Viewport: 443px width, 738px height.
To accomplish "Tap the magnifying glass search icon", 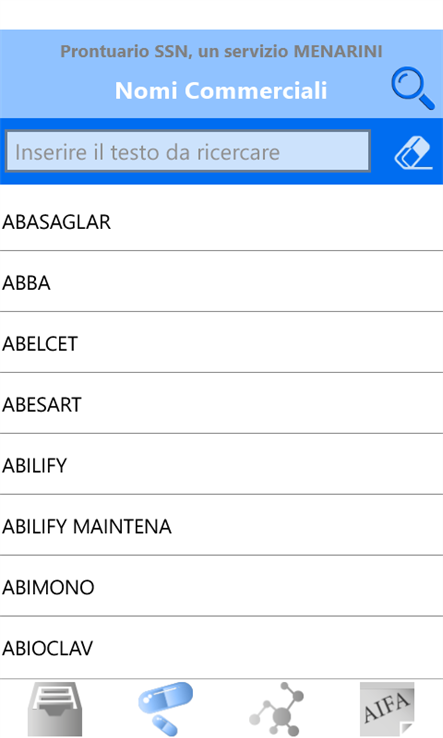I will click(413, 88).
